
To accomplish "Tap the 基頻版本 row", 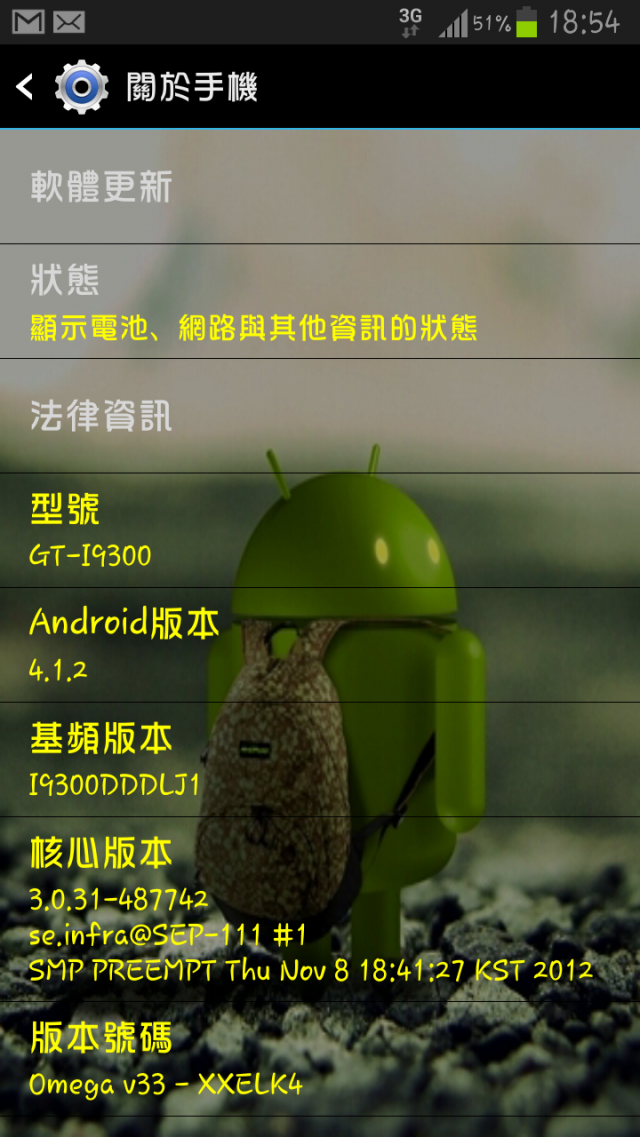I will click(x=320, y=760).
